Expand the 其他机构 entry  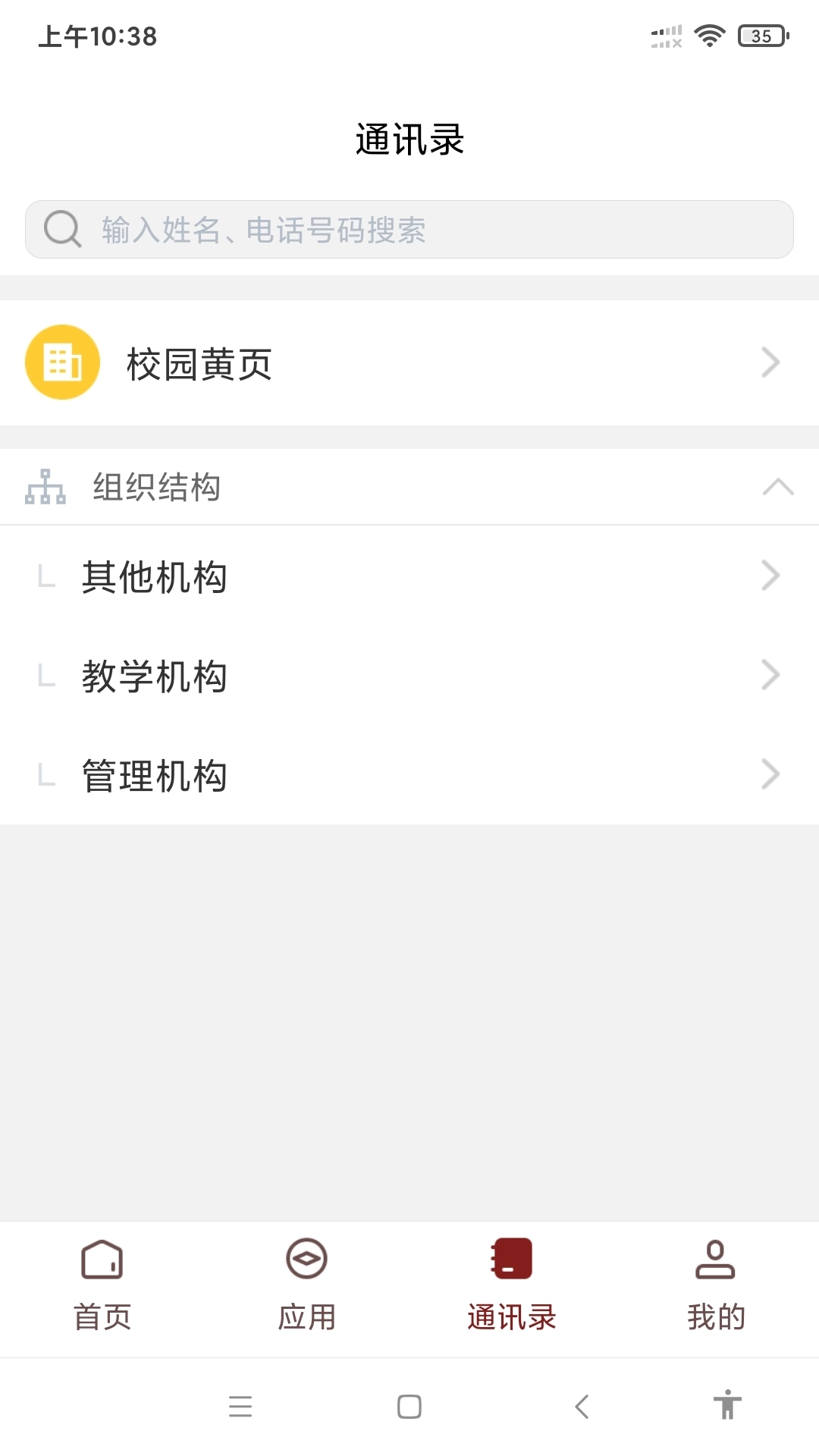409,578
